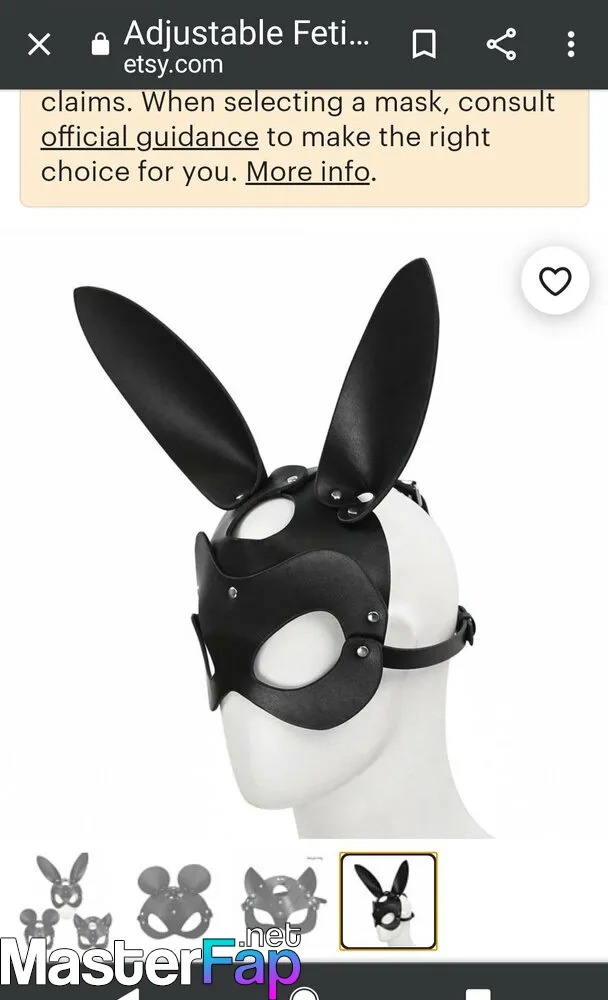This screenshot has width=608, height=1000.
Task: Follow the More info link
Action: pos(308,172)
